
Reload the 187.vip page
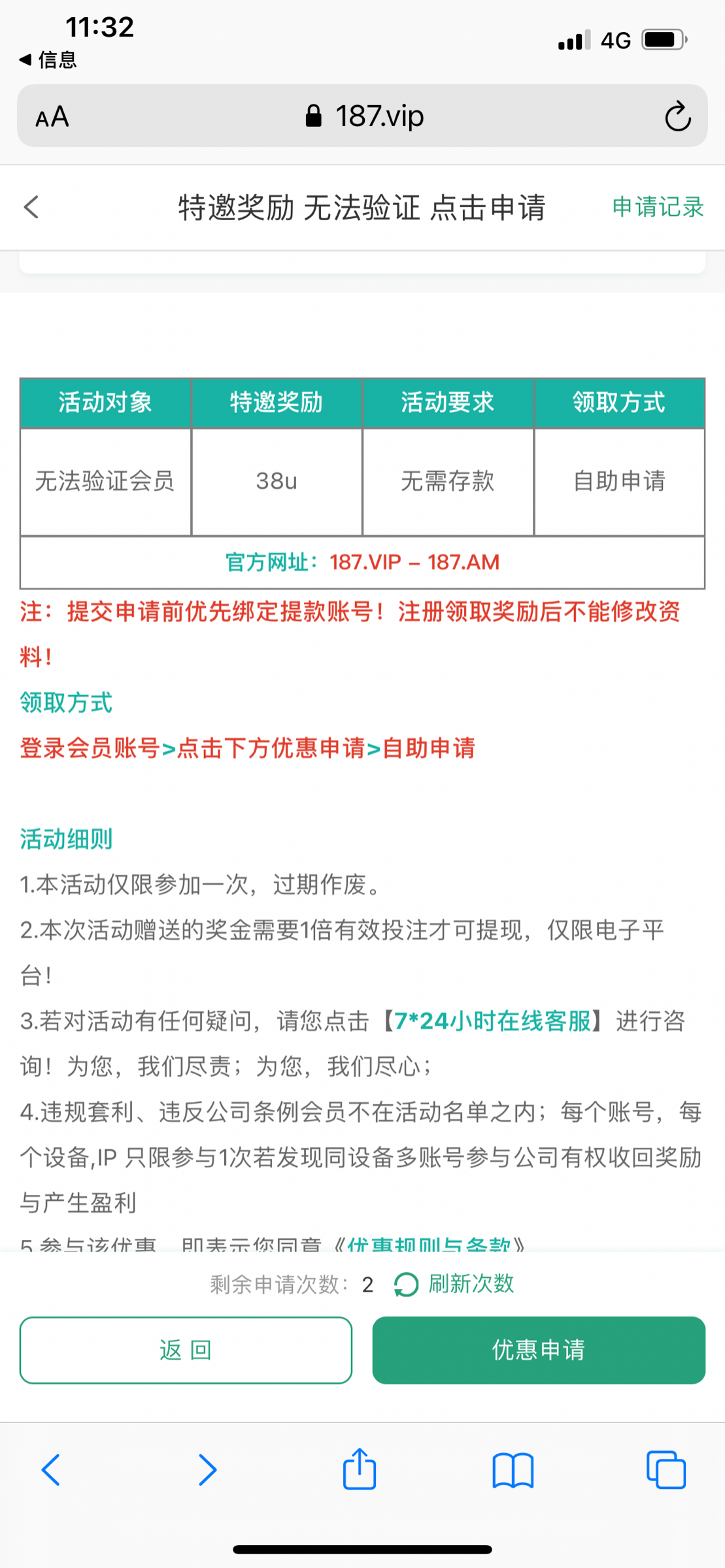point(678,116)
